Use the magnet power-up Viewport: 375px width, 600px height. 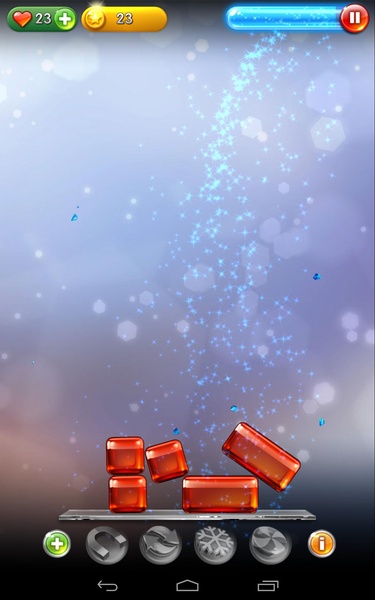tap(107, 545)
